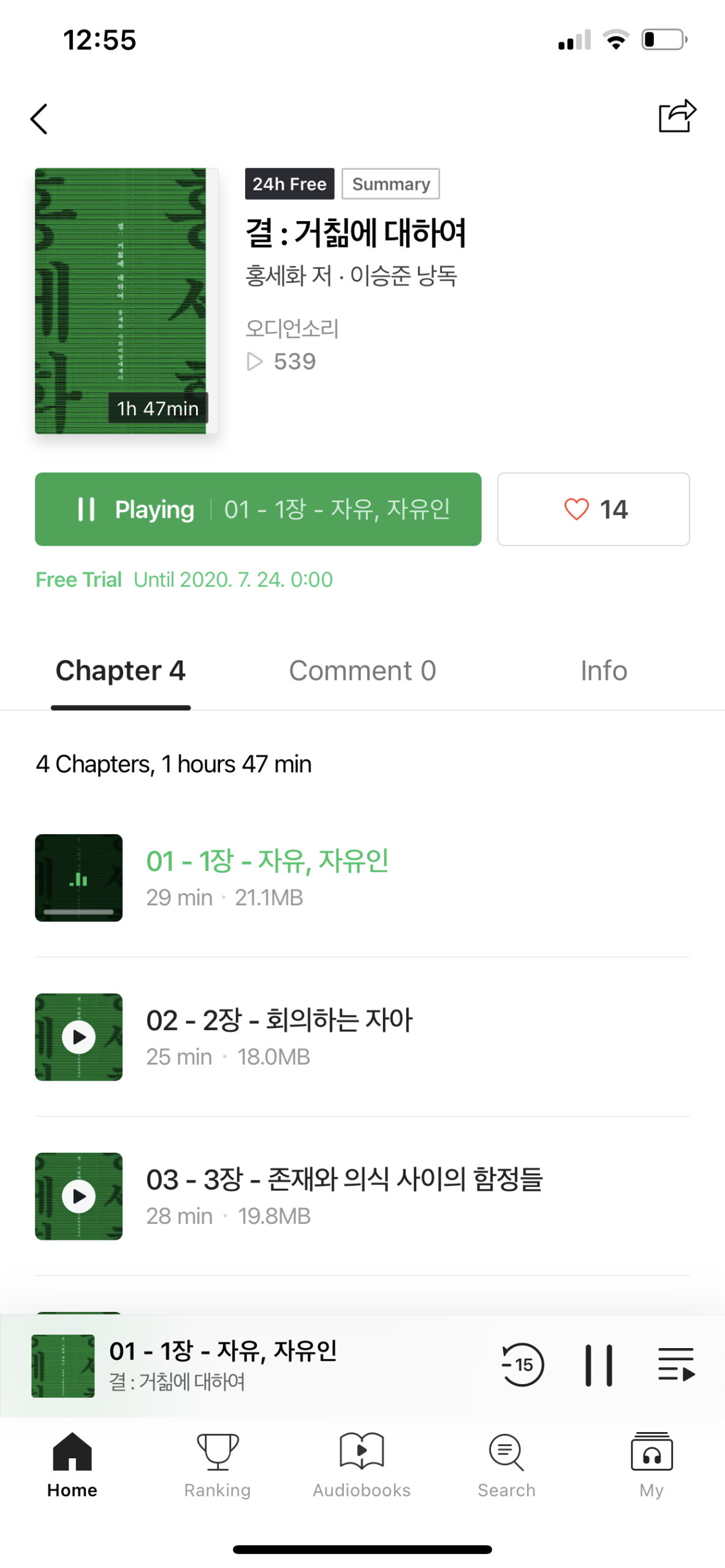Play chapter 02 - 2장 - 회의하는 자아
725x1568 pixels.
79,1036
